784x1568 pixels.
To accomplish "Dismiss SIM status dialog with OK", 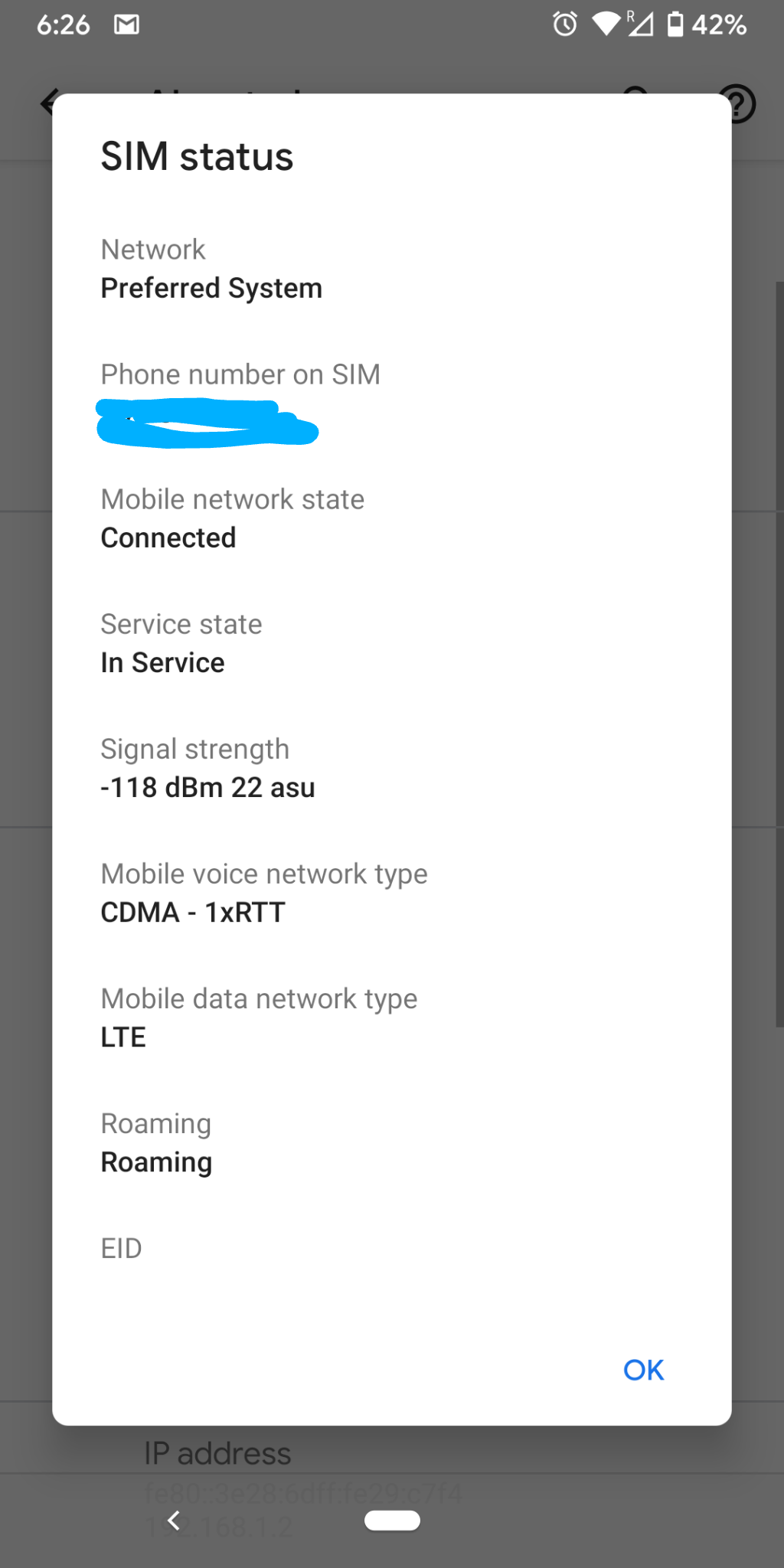I will pos(643,1370).
